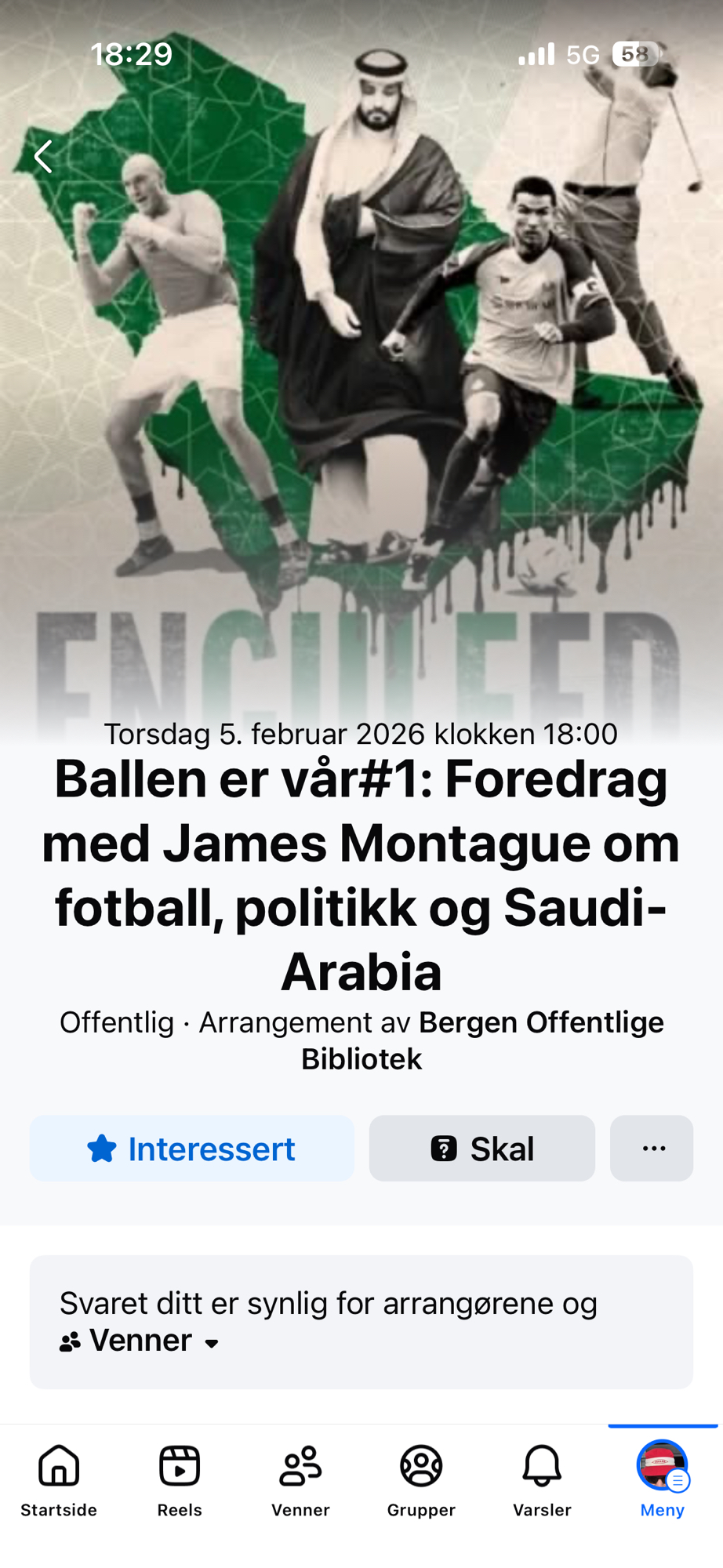Image resolution: width=723 pixels, height=1568 pixels.
Task: Mark the event as Interessert
Action: [192, 1149]
